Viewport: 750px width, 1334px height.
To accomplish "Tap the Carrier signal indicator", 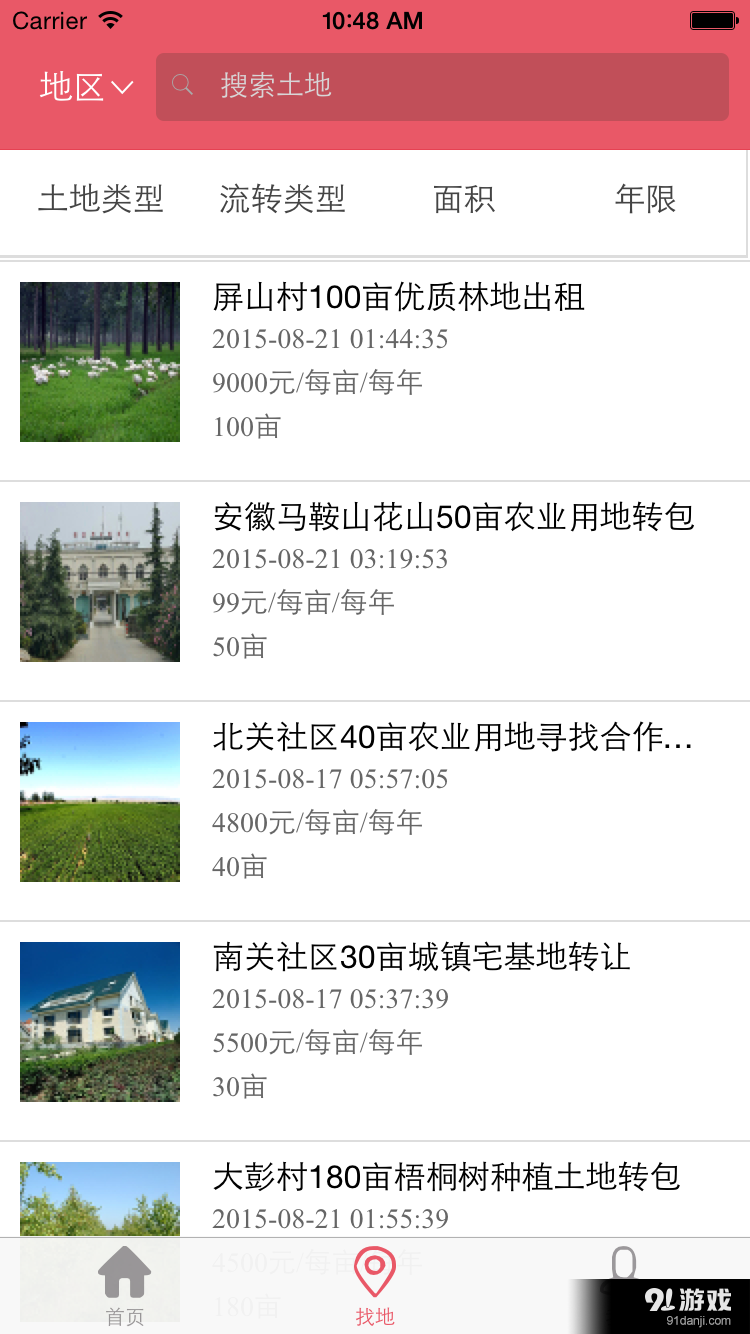I will click(x=47, y=19).
